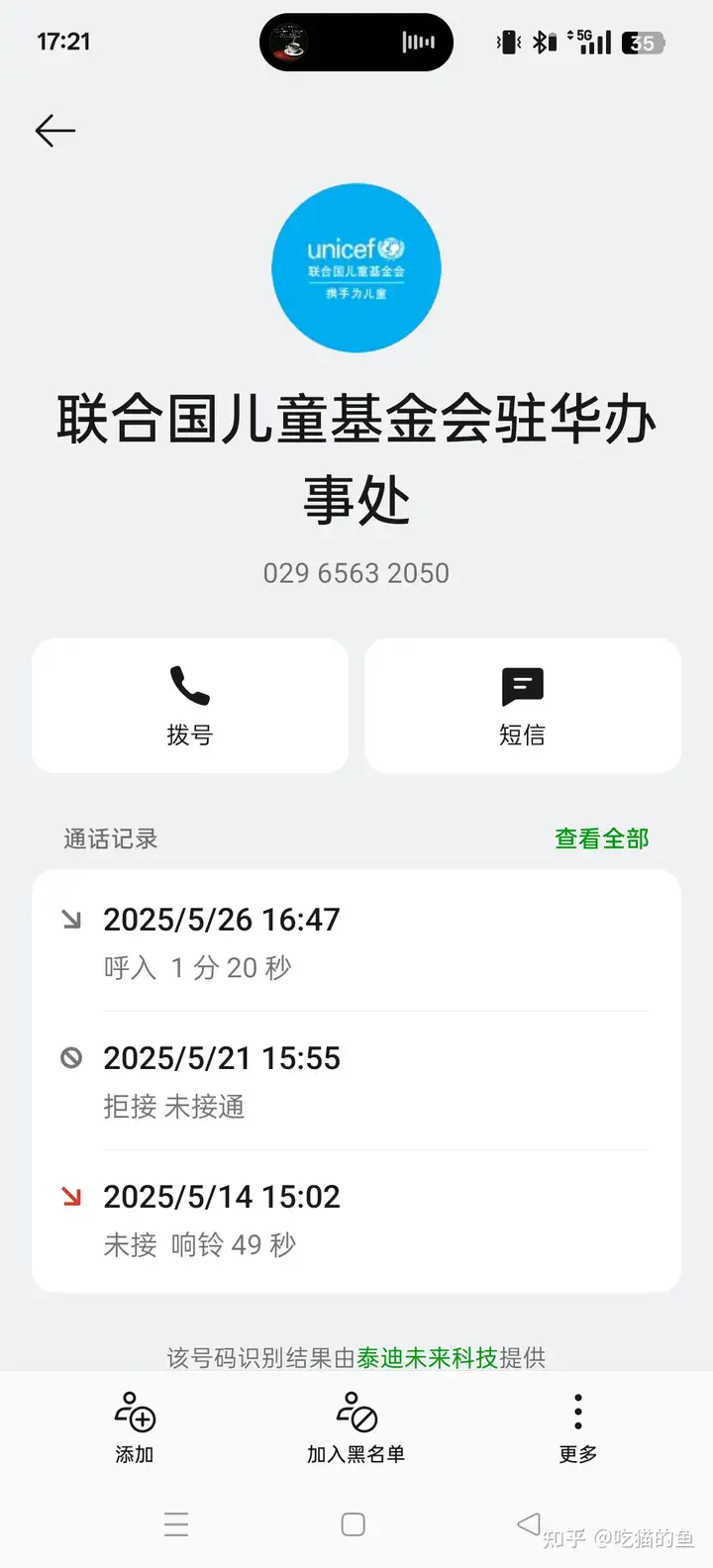Tap the system home button
713x1568 pixels.
(354, 1524)
